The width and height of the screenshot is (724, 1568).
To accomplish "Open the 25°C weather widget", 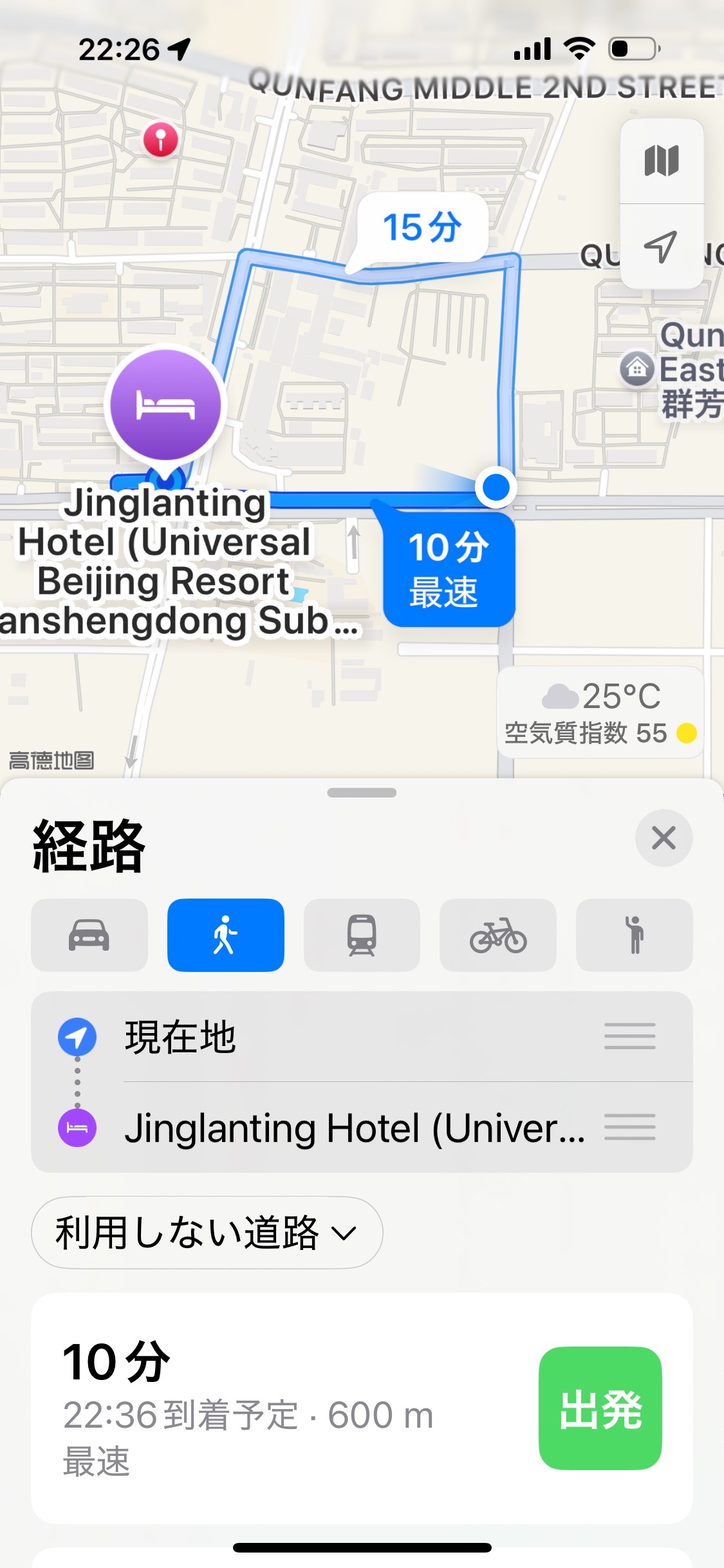I will (x=600, y=713).
